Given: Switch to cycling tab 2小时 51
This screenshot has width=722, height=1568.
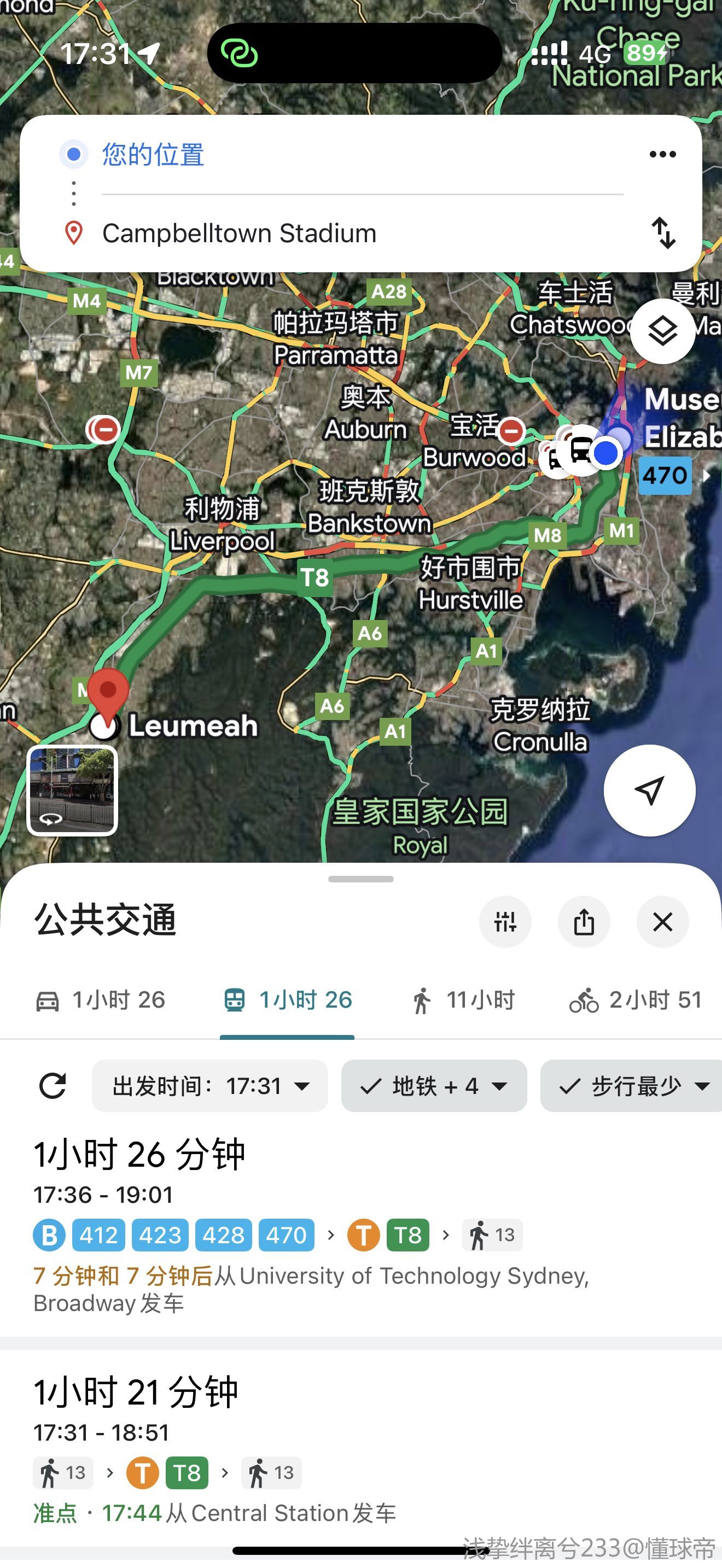Looking at the screenshot, I should (635, 1000).
